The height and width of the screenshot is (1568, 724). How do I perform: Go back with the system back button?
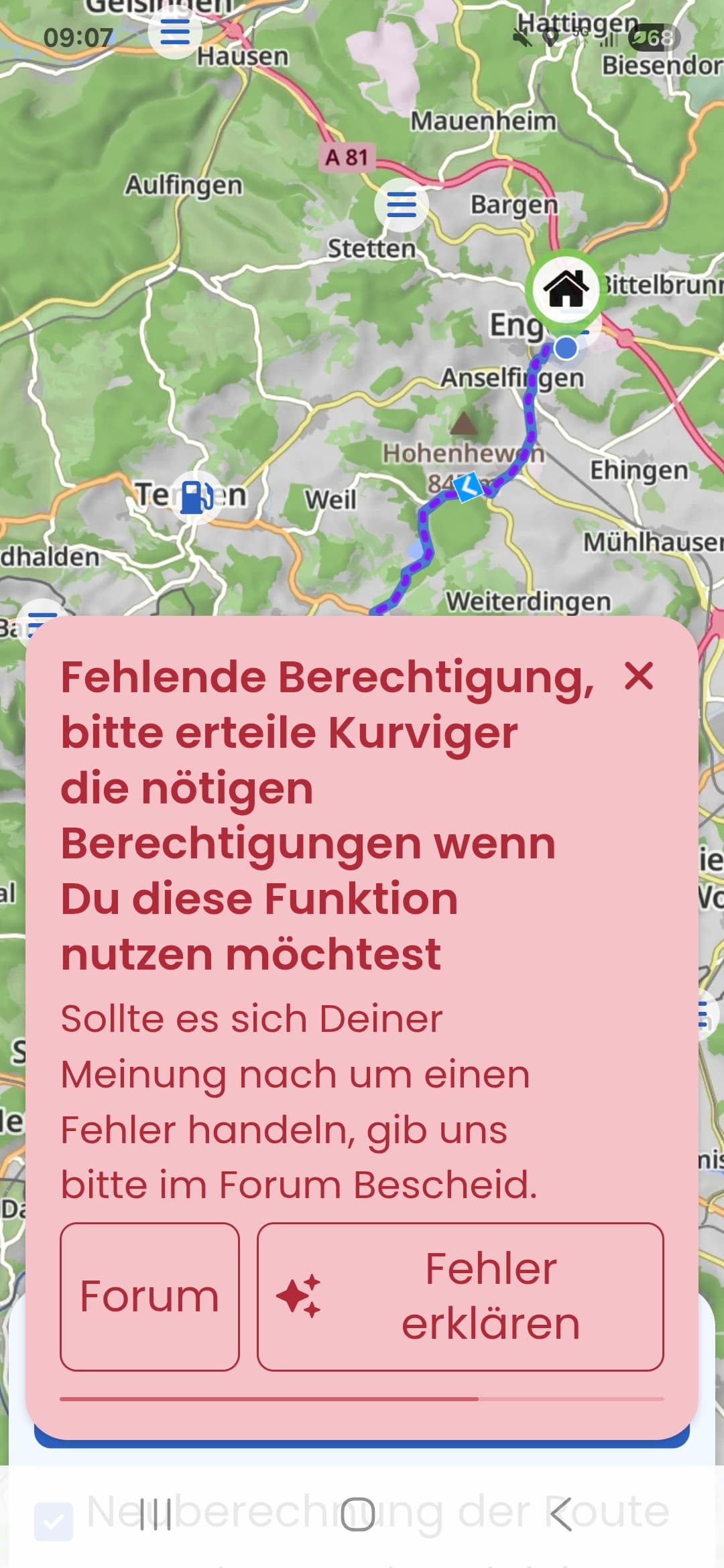click(x=562, y=1514)
